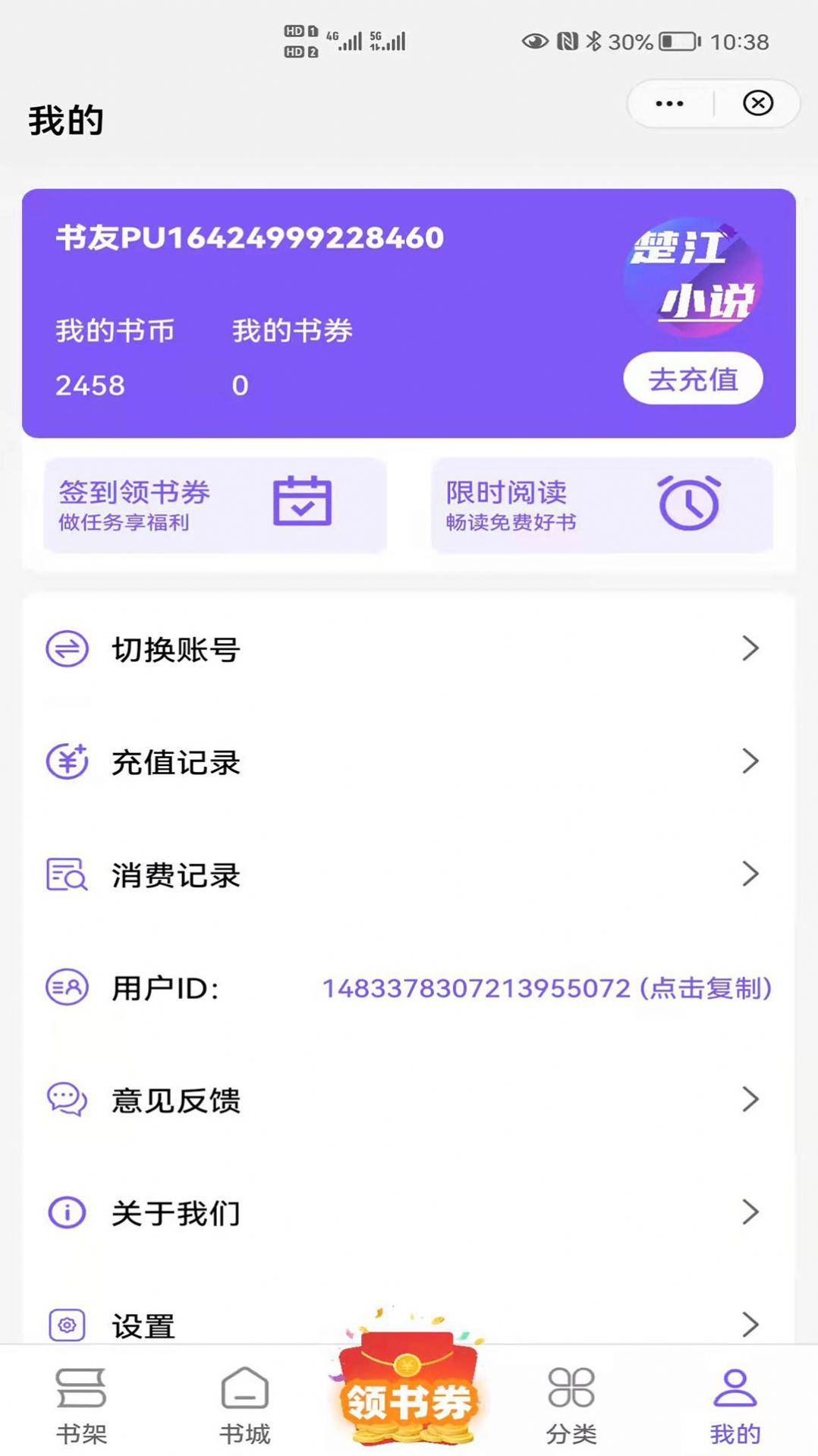This screenshot has width=818, height=1456.
Task: Select the 限时阅读 alarm clock icon
Action: 689,504
